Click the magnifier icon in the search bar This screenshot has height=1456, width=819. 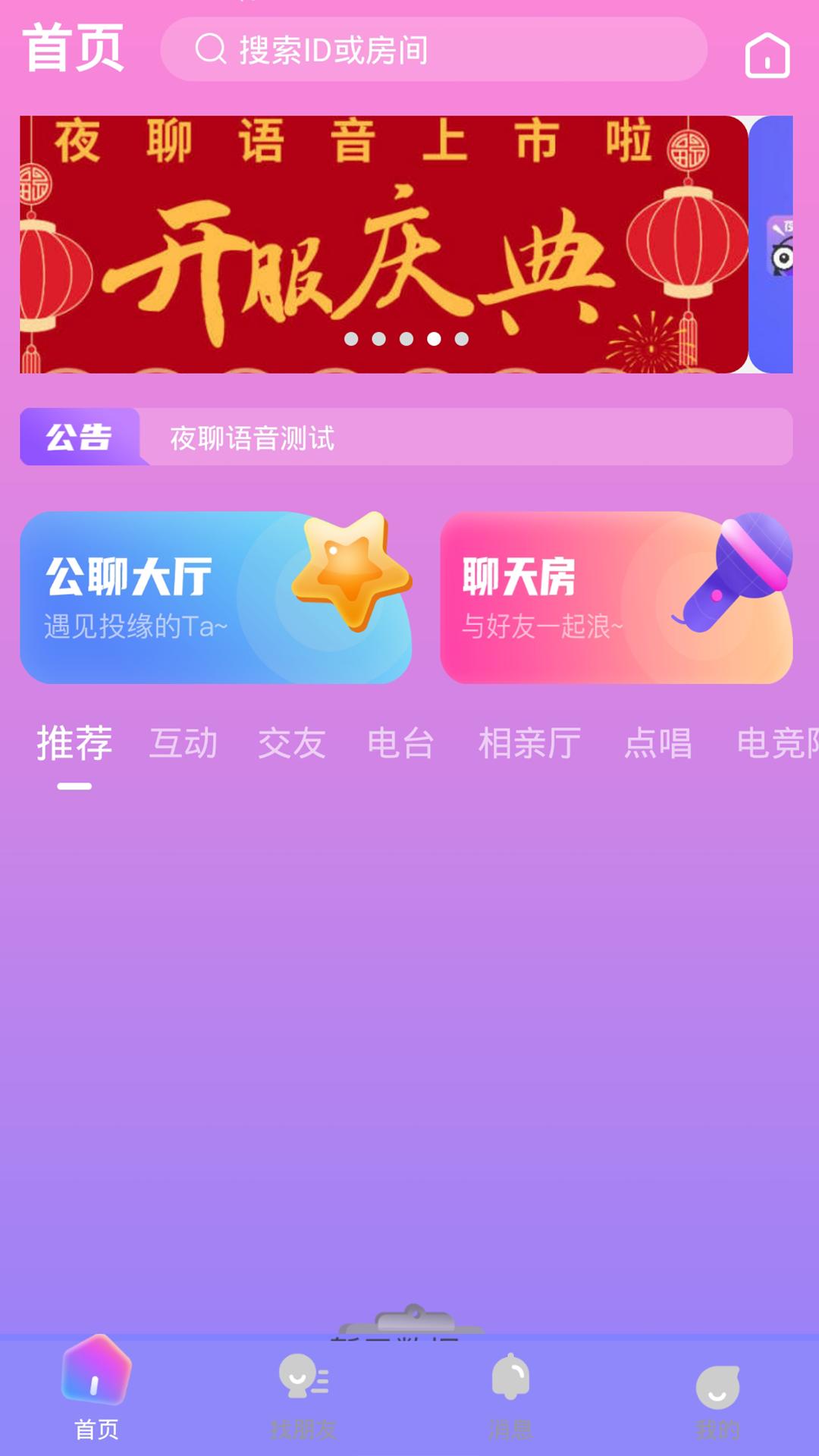[x=210, y=50]
